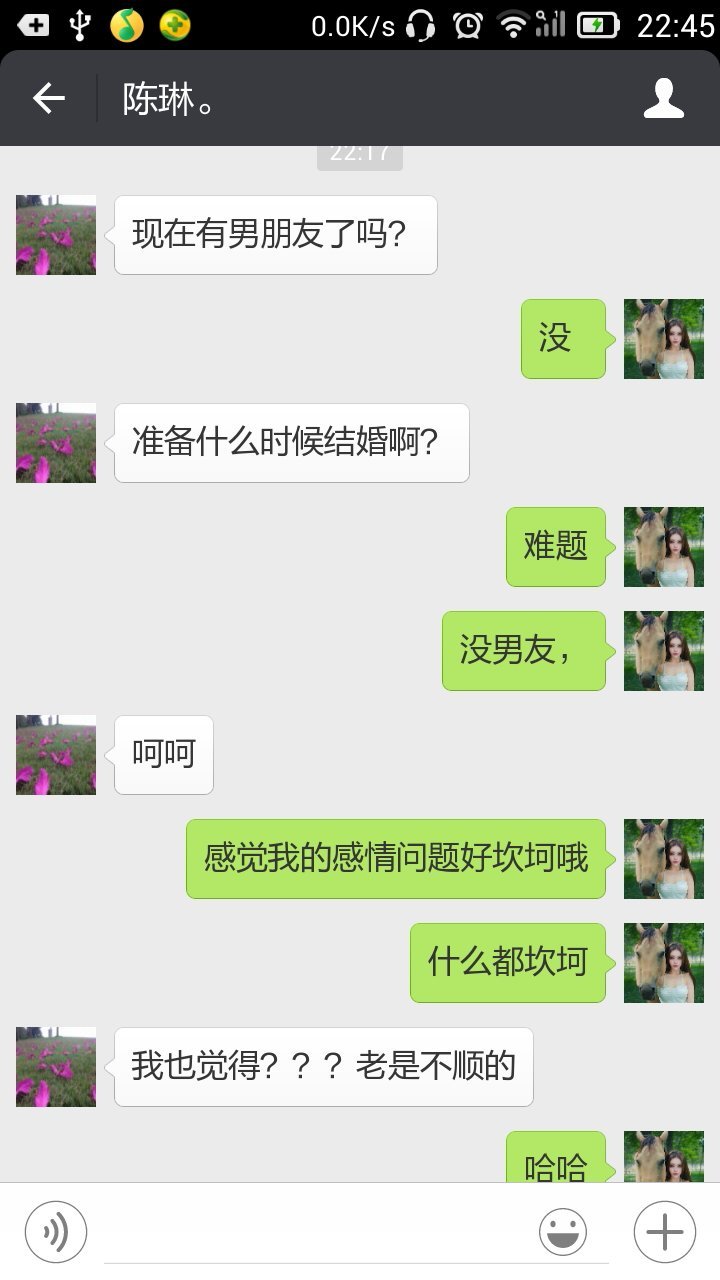
Task: Open the plus attachment menu
Action: pos(664,1232)
